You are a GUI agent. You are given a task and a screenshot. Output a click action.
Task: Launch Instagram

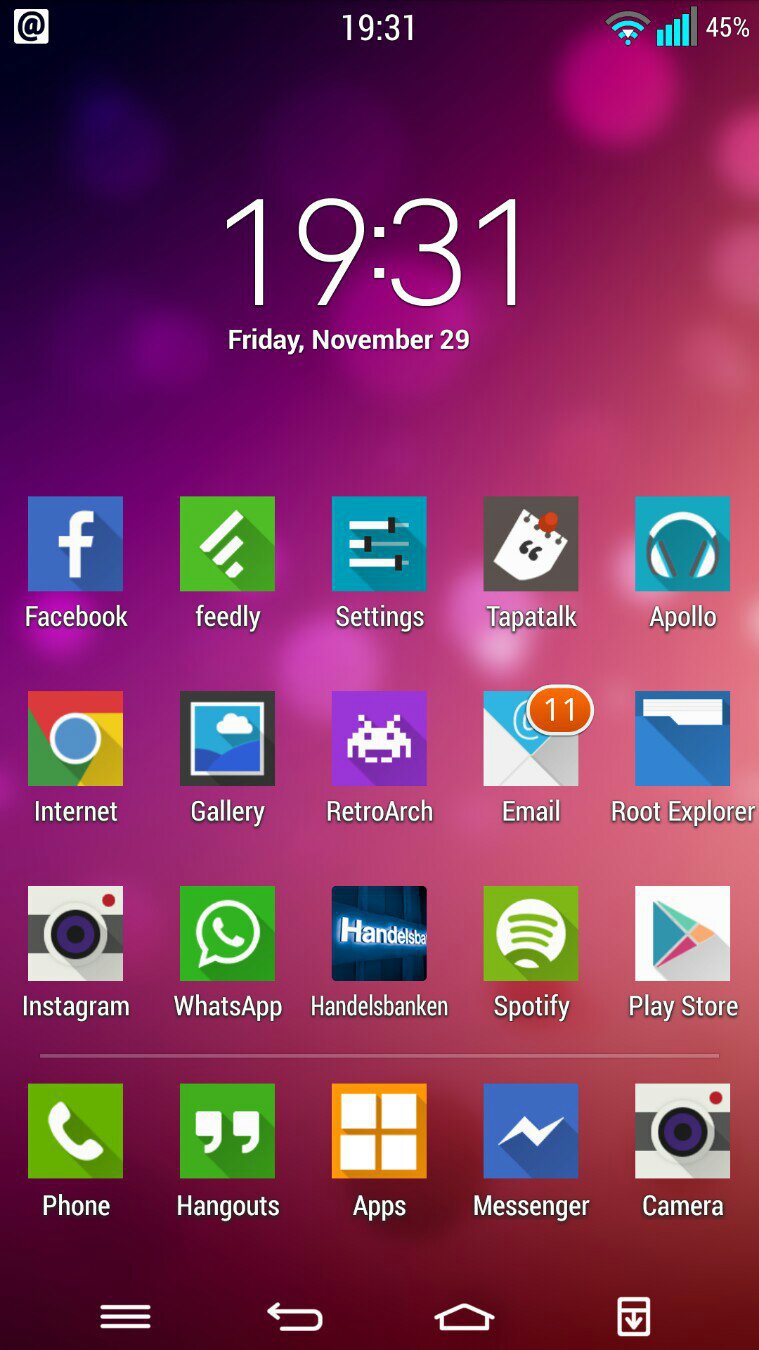[75, 933]
